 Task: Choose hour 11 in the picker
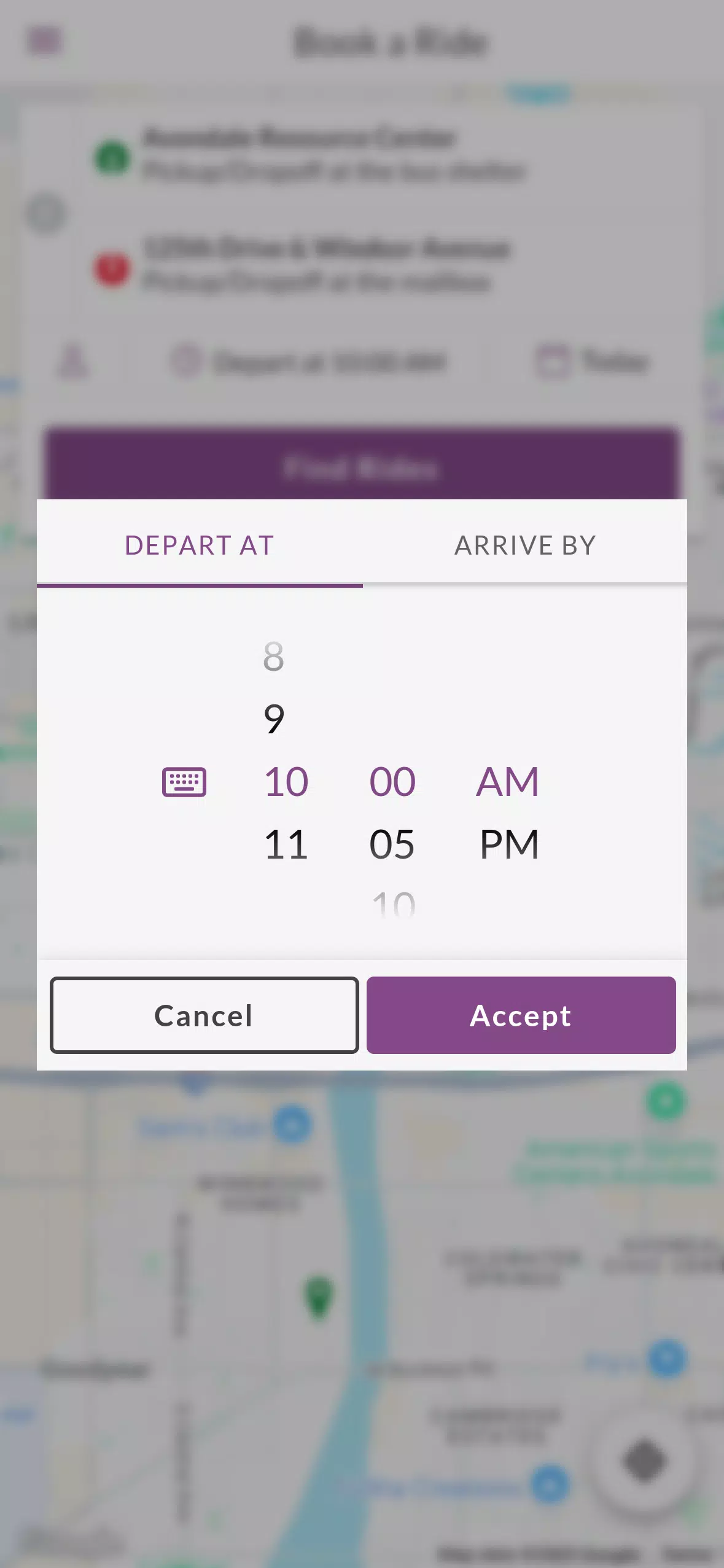click(x=286, y=844)
